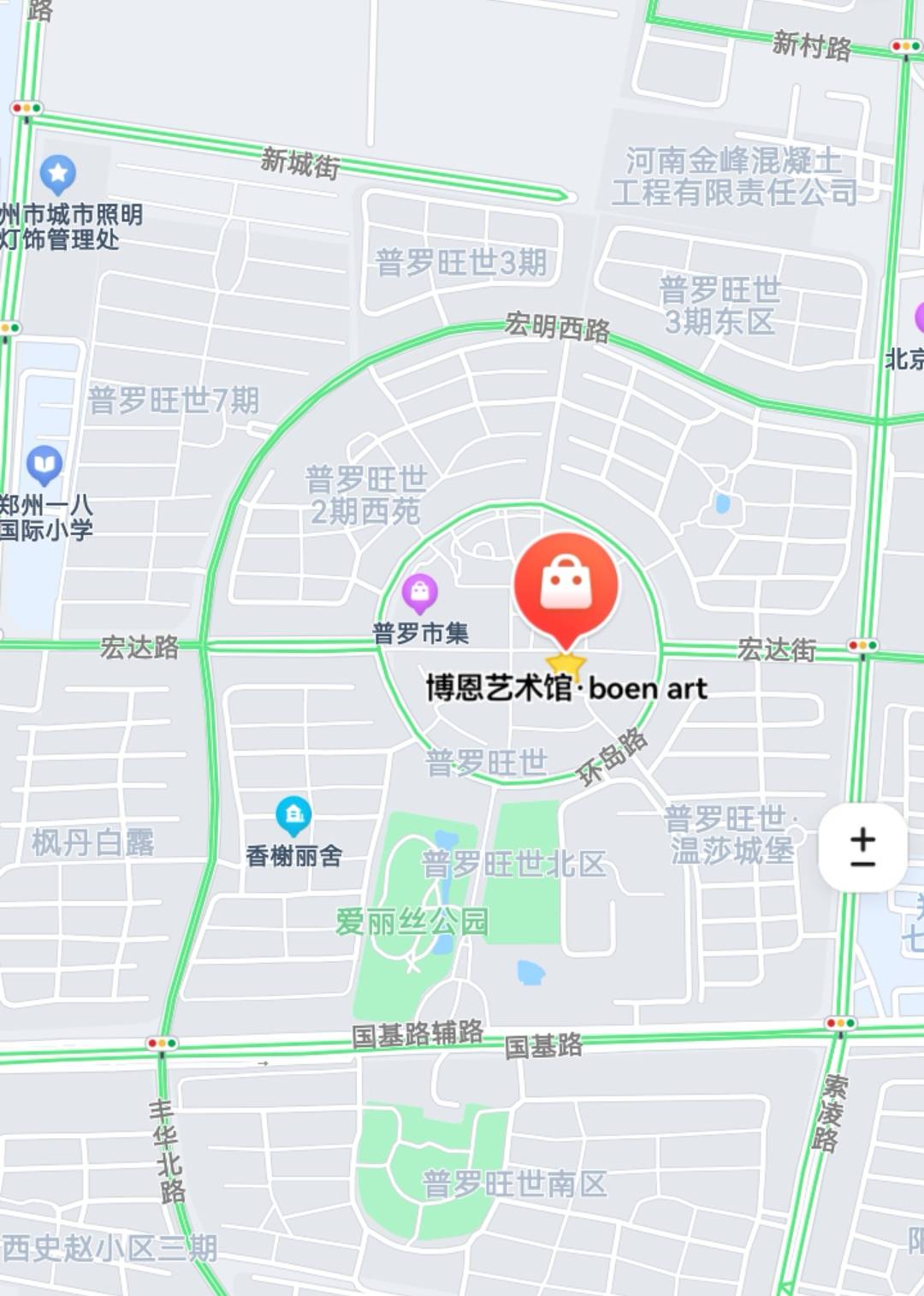
Task: Select the purple 普罗市集 market marker
Action: [x=420, y=592]
